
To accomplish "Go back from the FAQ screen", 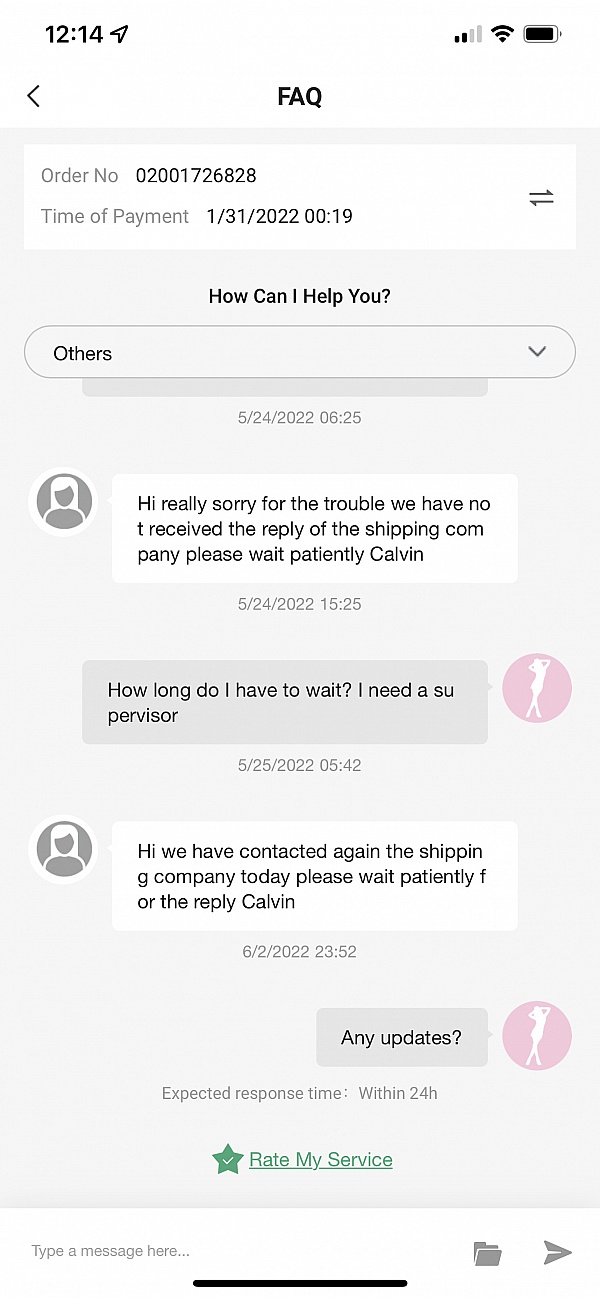I will (x=34, y=96).
